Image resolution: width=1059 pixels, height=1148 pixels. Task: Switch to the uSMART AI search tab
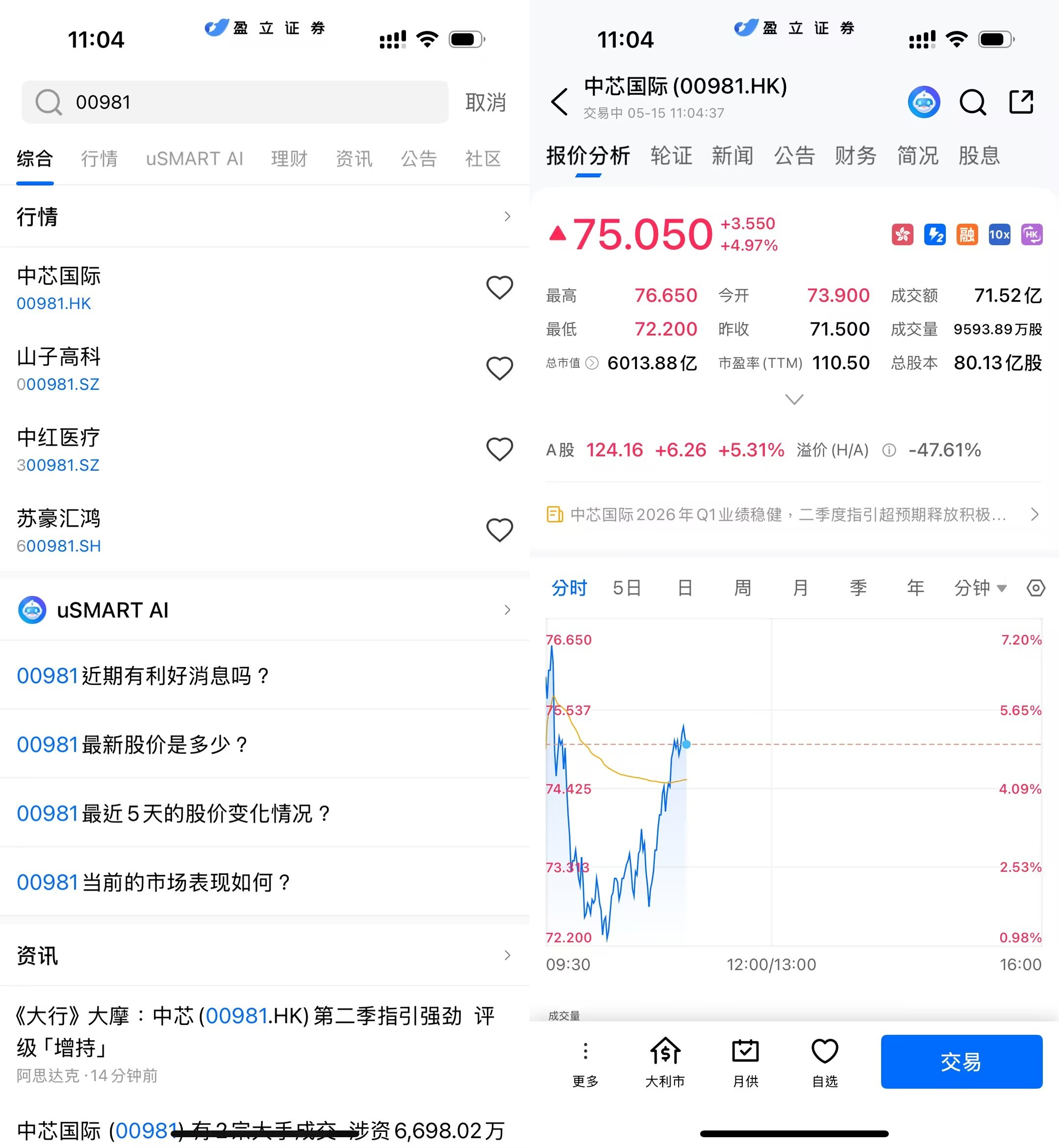pos(194,159)
